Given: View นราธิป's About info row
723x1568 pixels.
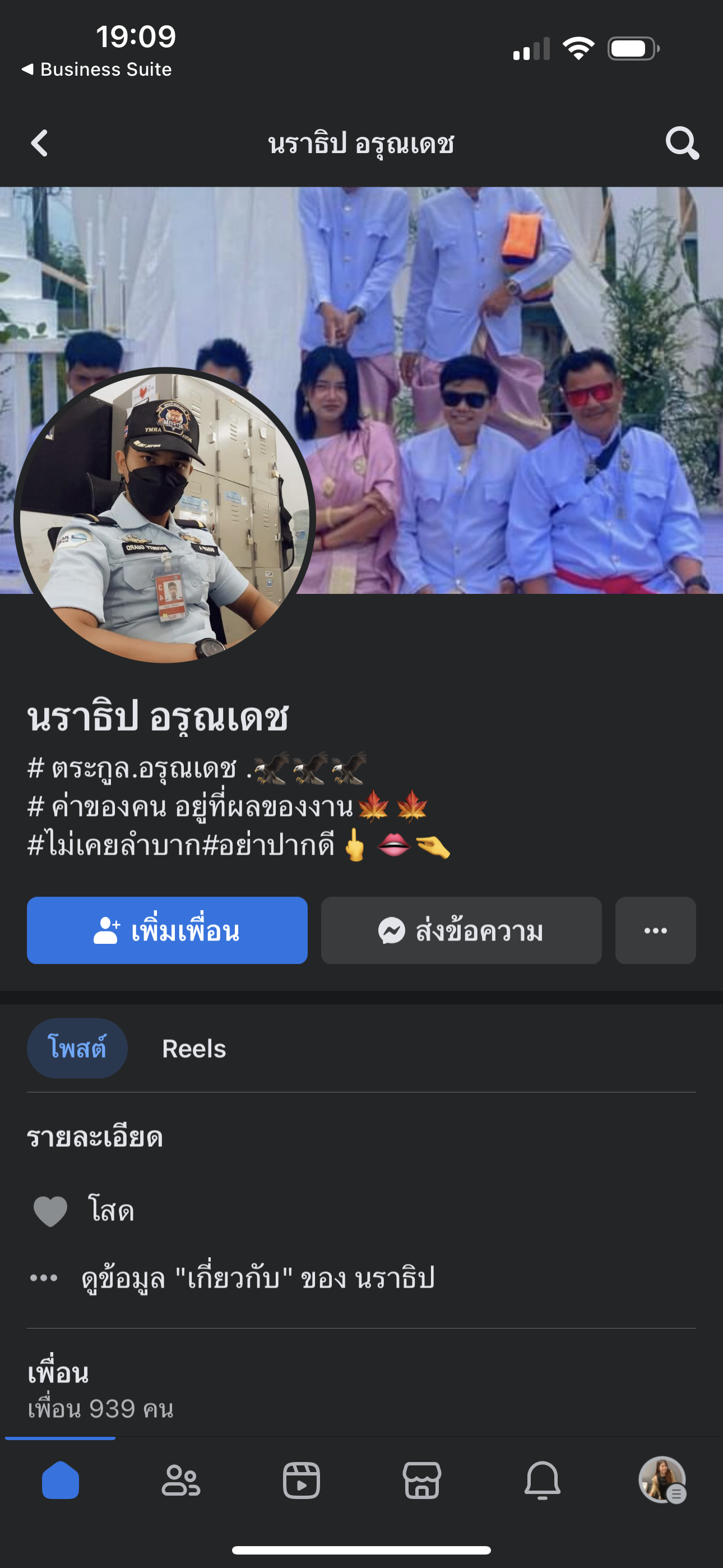Looking at the screenshot, I should 258,1277.
